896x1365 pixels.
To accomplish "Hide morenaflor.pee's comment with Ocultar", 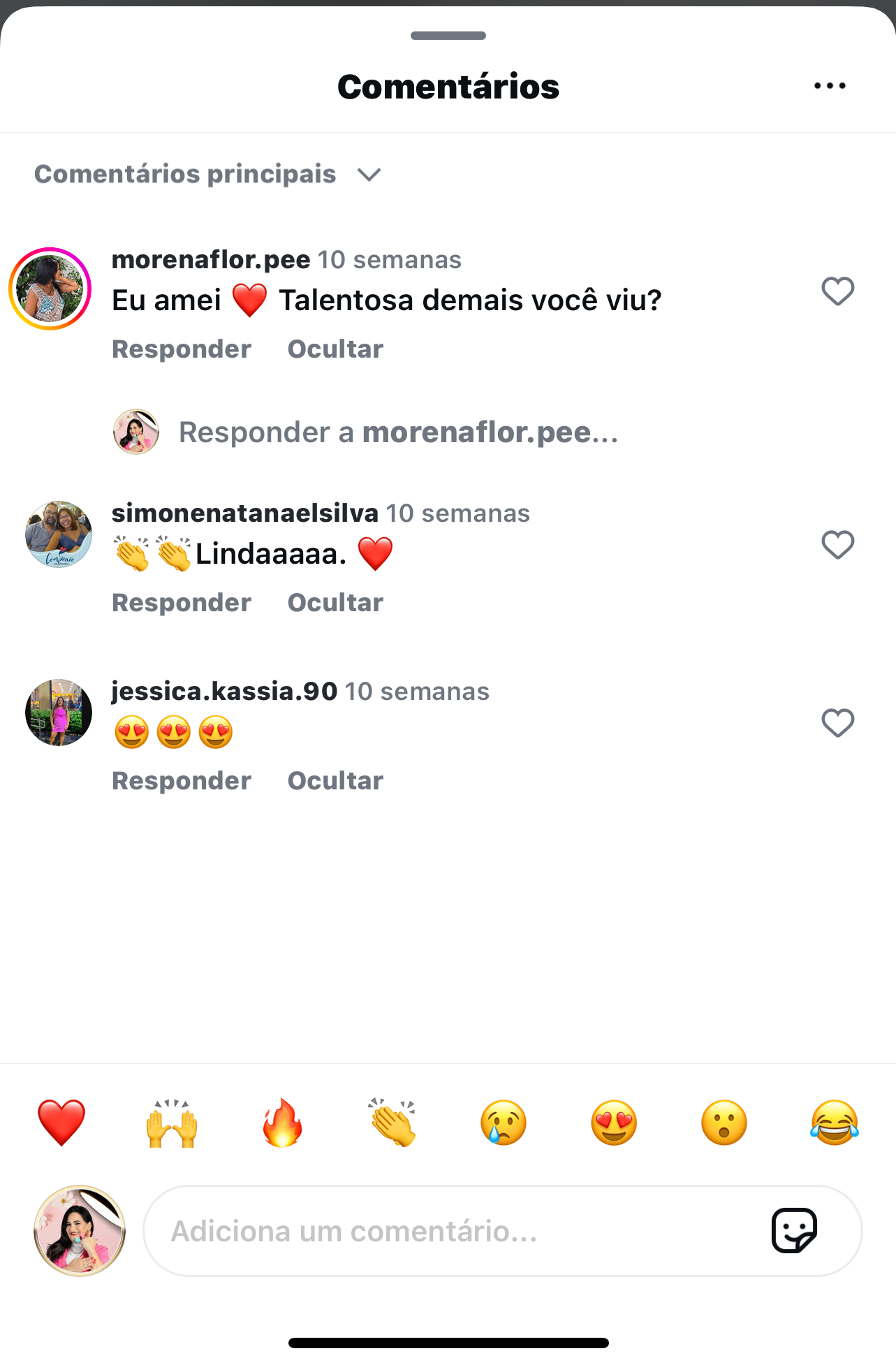I will [335, 349].
